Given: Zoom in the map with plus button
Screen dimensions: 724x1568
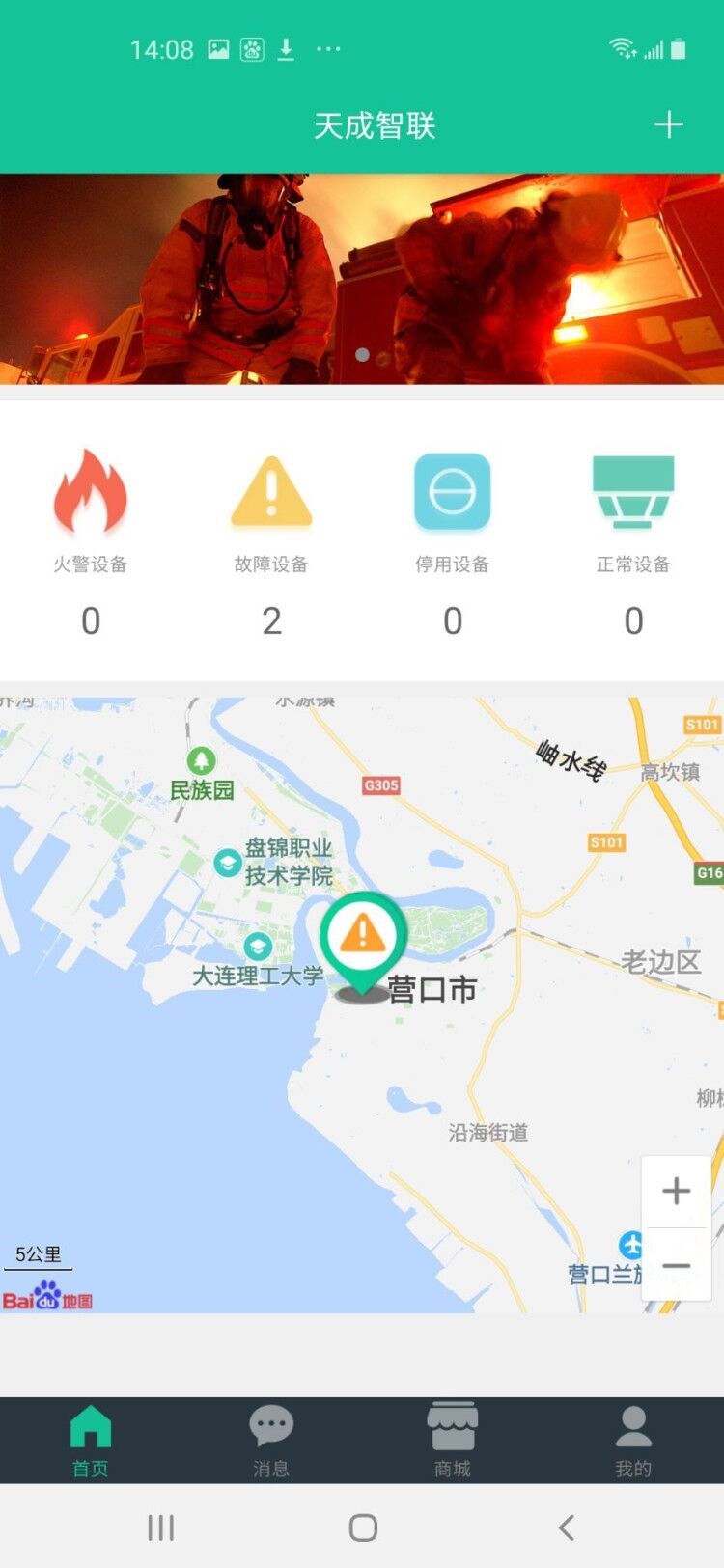Looking at the screenshot, I should [x=676, y=1192].
